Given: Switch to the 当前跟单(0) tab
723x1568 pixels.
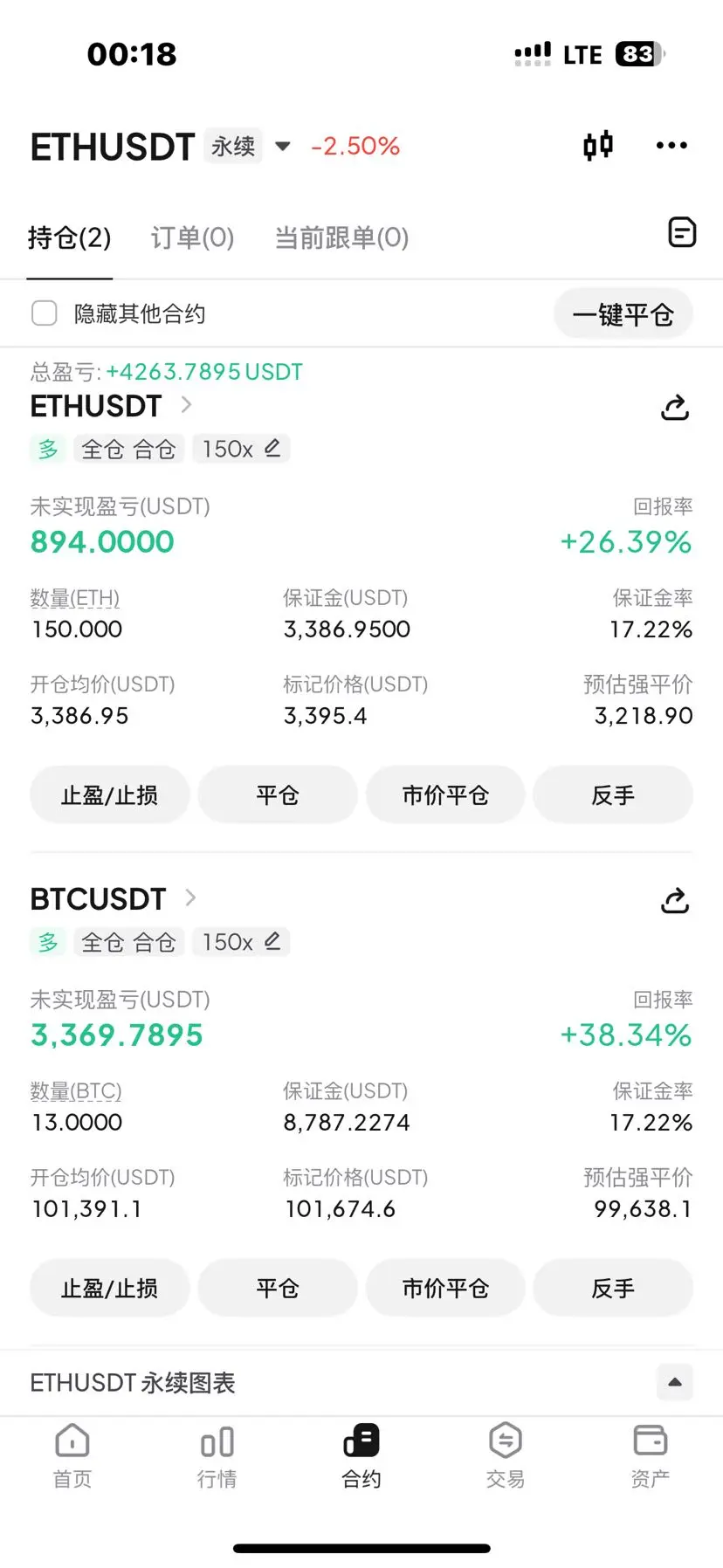Looking at the screenshot, I should coord(341,237).
